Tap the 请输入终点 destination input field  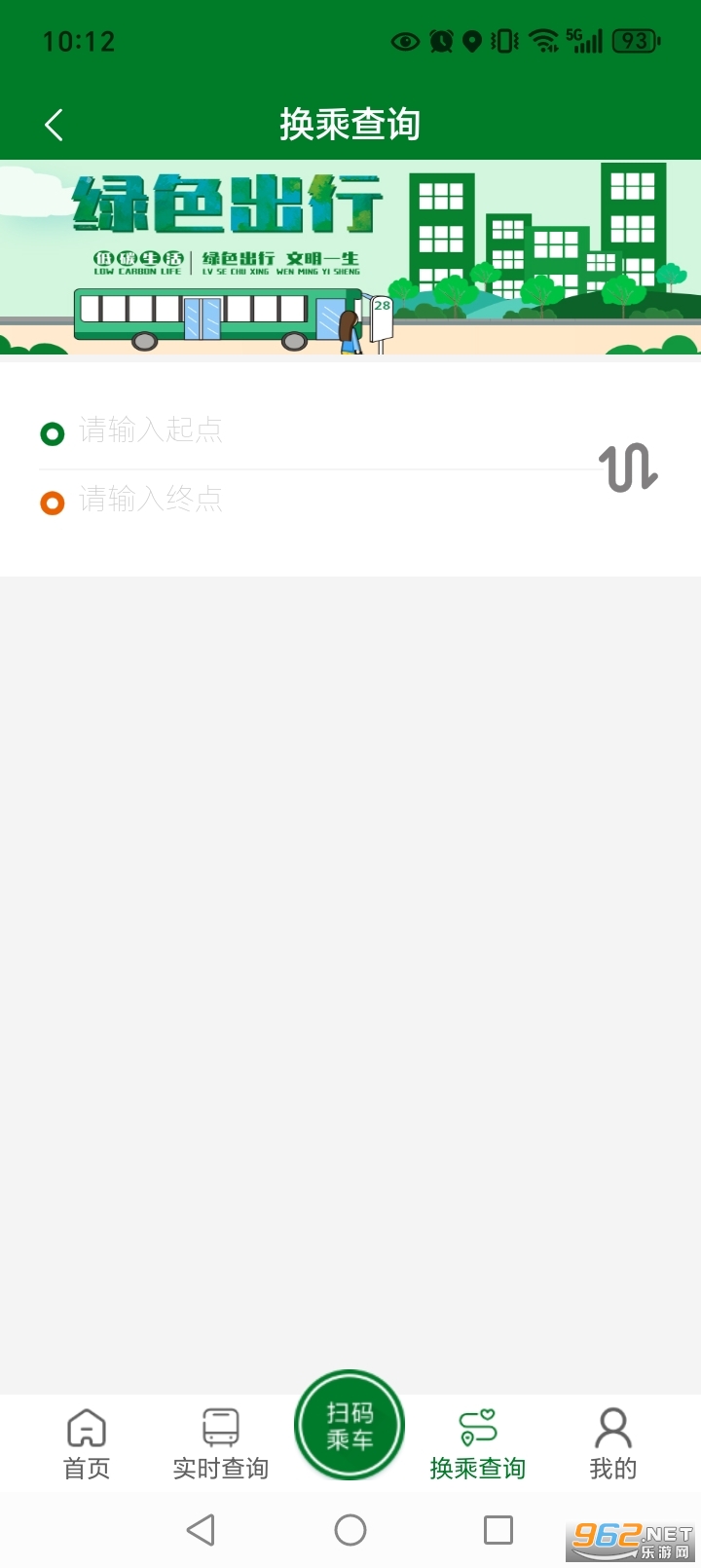click(243, 503)
